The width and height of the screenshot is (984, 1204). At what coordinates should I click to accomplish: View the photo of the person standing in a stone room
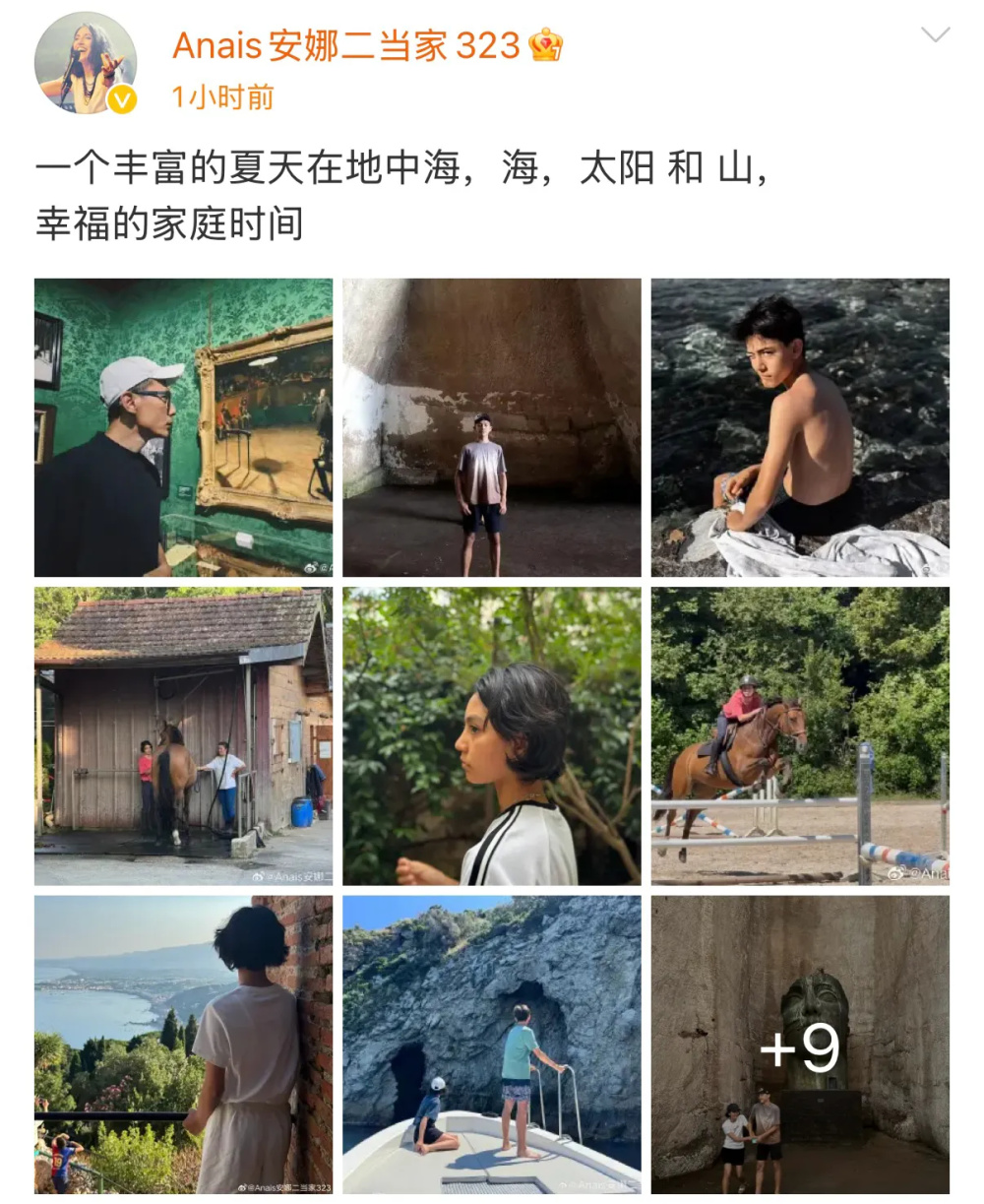pyautogui.click(x=492, y=427)
